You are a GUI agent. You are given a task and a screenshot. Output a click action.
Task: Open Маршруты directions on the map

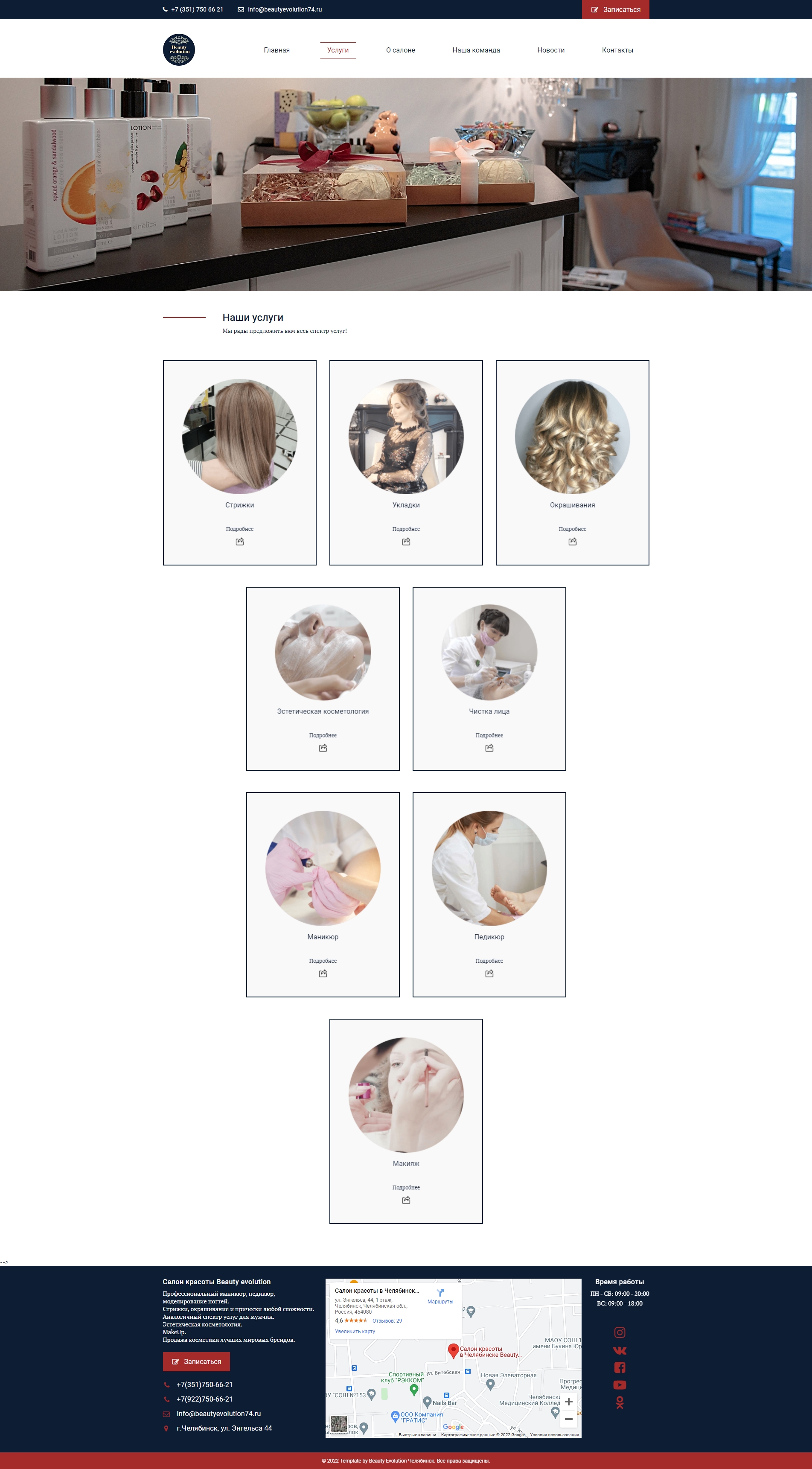pyautogui.click(x=440, y=1296)
